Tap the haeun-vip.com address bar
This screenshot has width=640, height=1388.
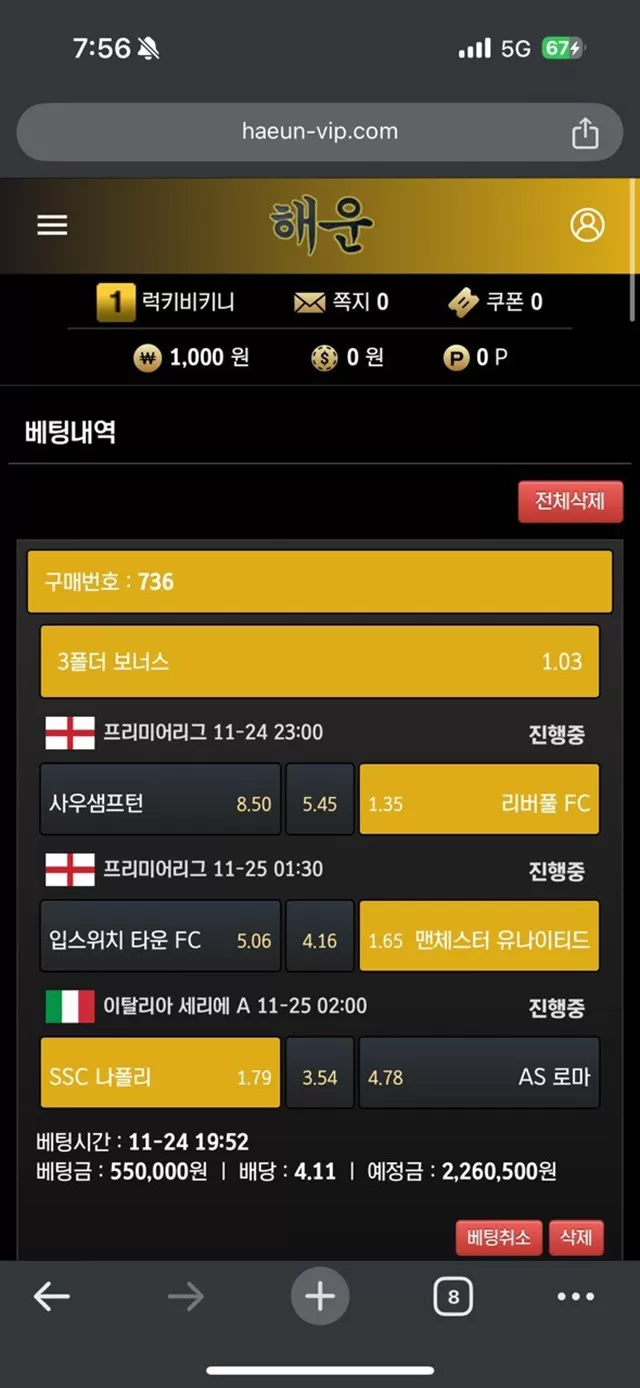click(x=320, y=132)
